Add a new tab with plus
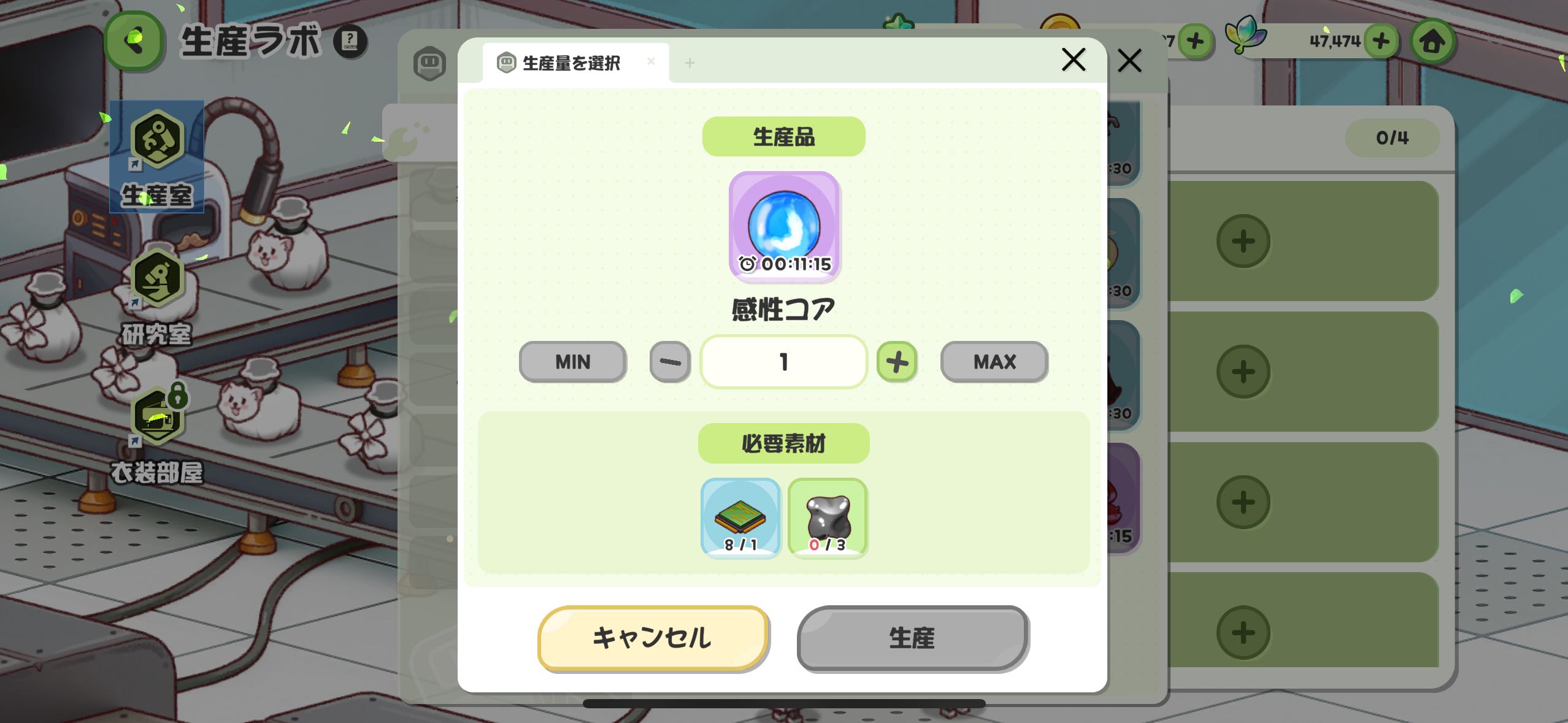Screen dimensions: 1568x723 point(690,63)
